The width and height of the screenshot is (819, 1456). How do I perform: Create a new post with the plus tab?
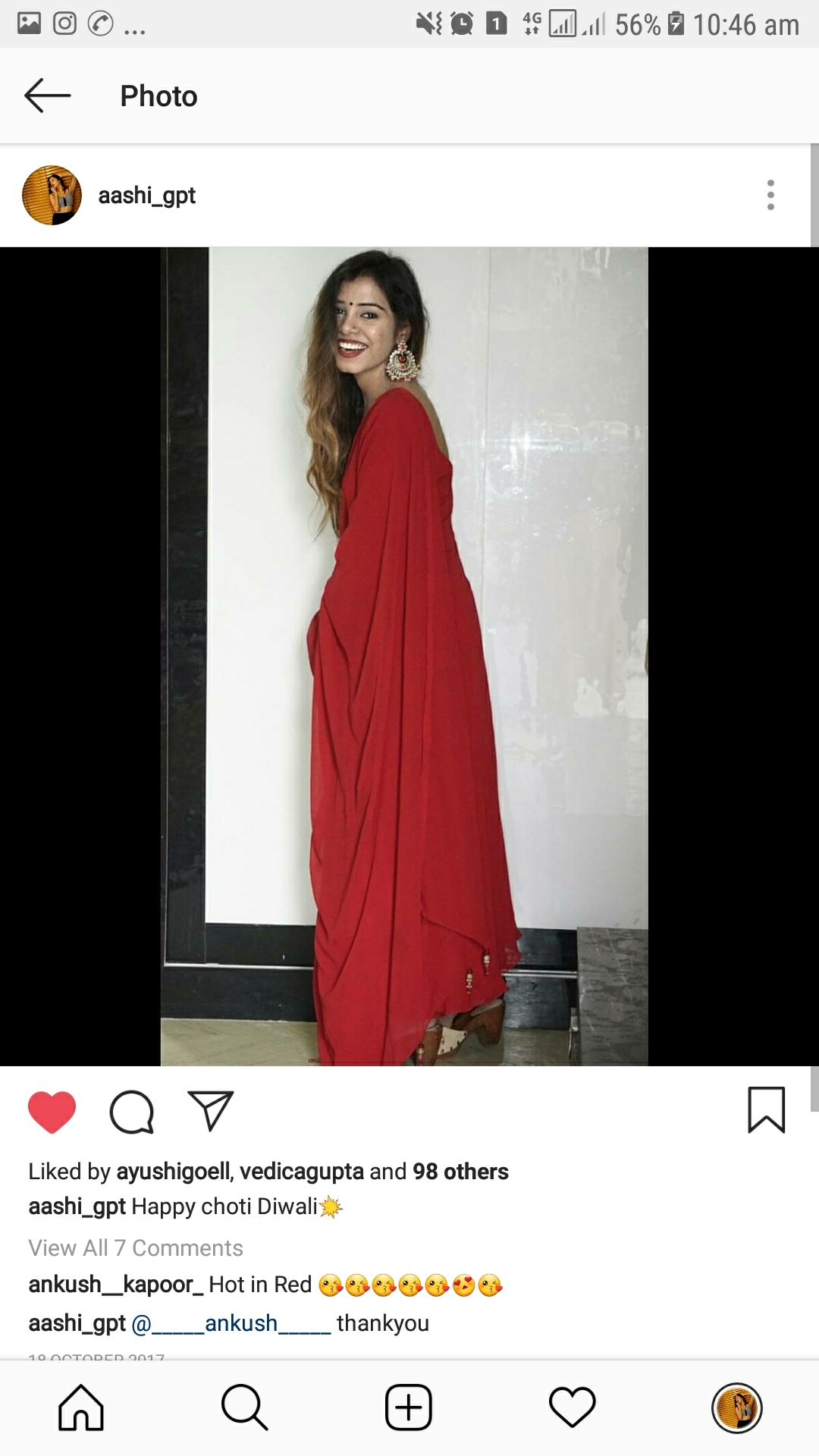pos(409,1407)
